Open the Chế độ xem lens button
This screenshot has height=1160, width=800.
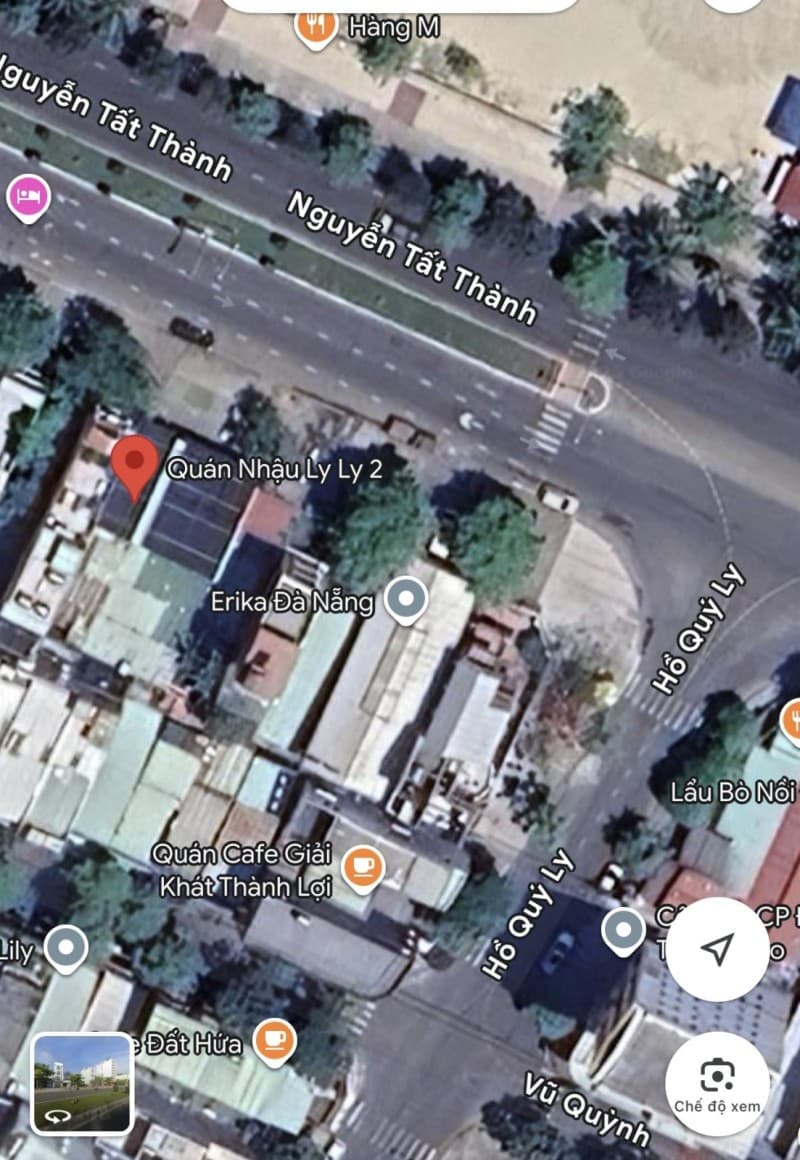click(x=717, y=1083)
